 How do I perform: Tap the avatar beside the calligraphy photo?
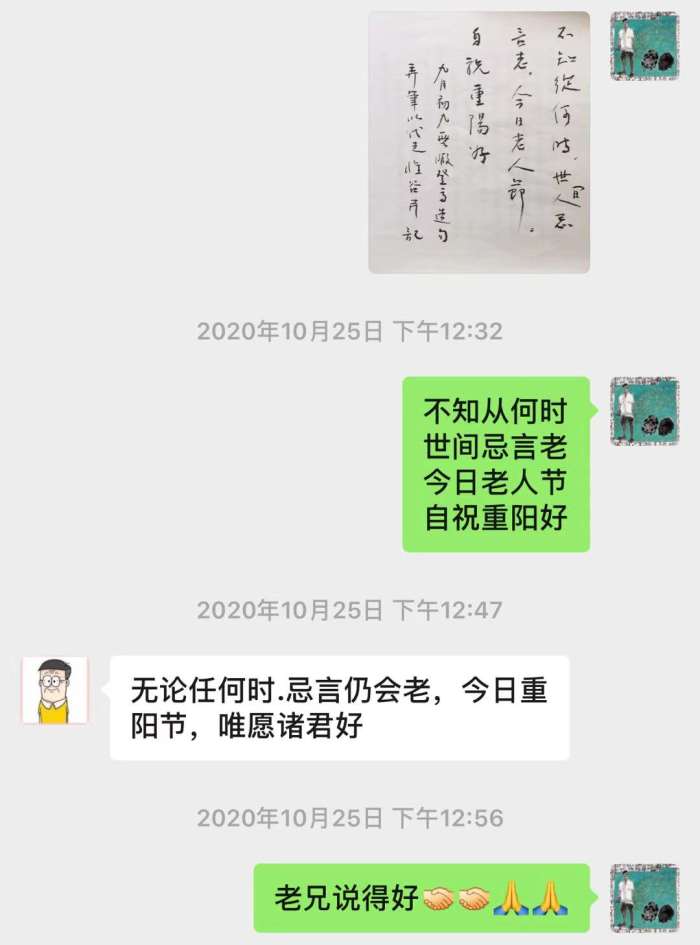click(x=645, y=46)
